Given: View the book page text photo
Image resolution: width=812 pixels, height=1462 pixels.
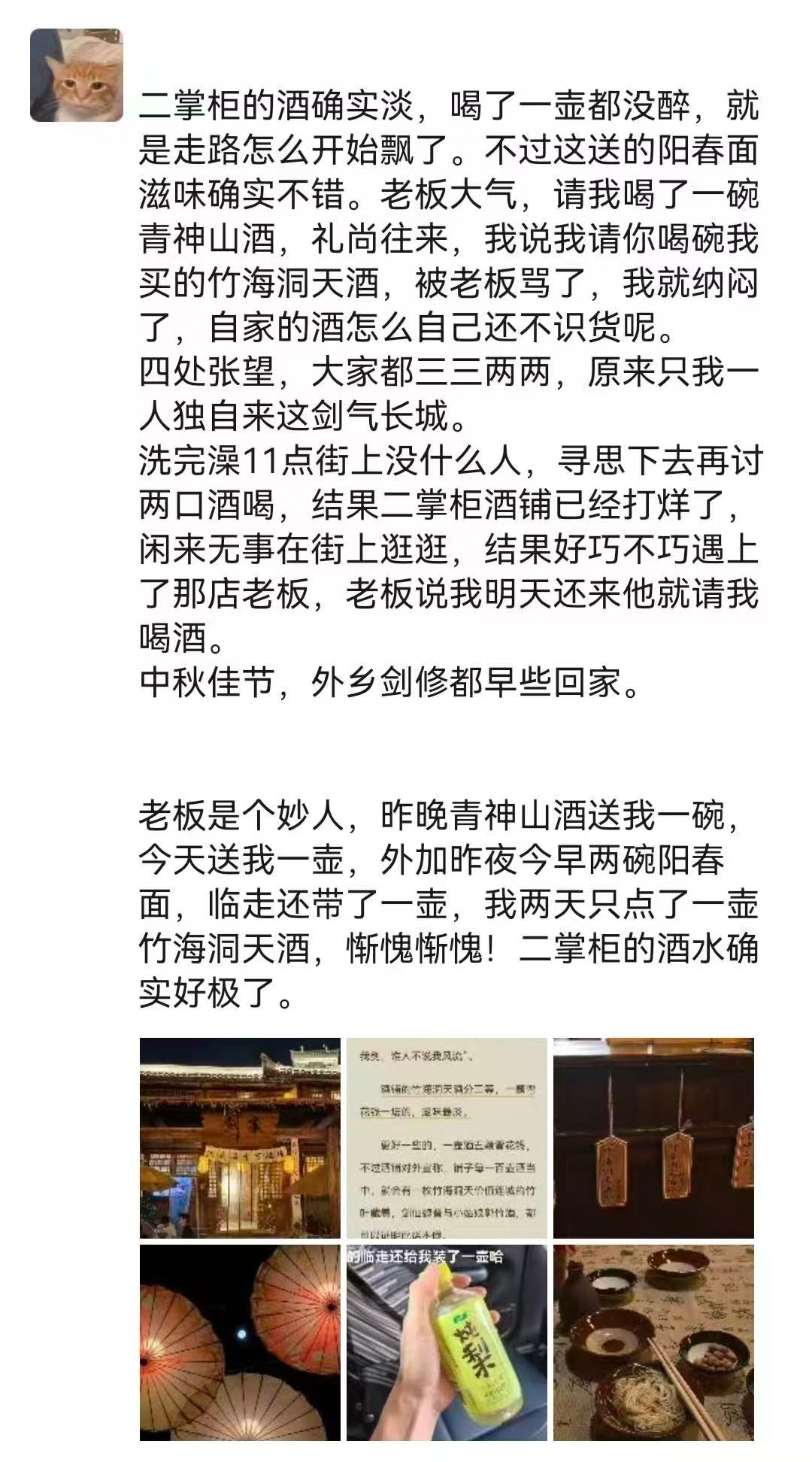Looking at the screenshot, I should coord(447,1137).
